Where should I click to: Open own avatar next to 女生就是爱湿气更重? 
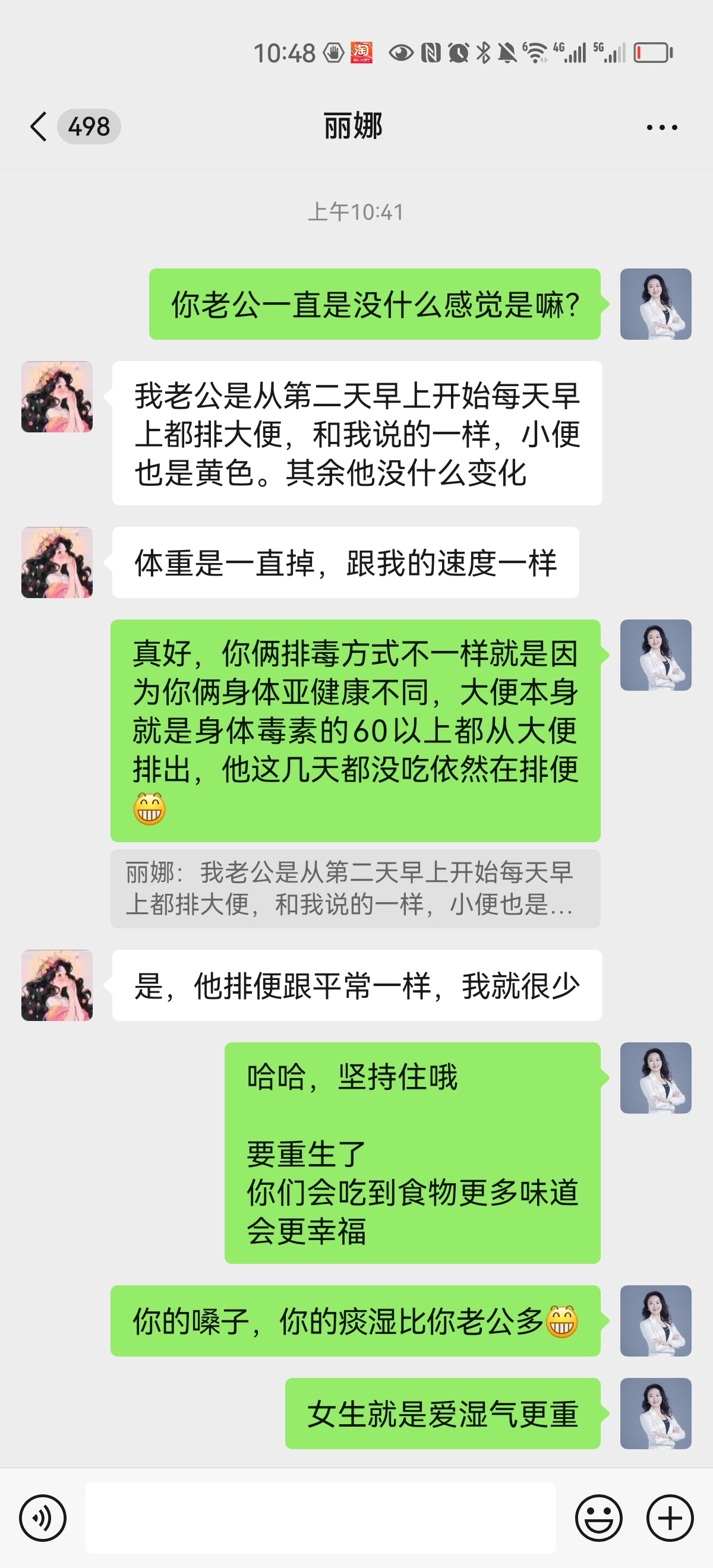[655, 1413]
